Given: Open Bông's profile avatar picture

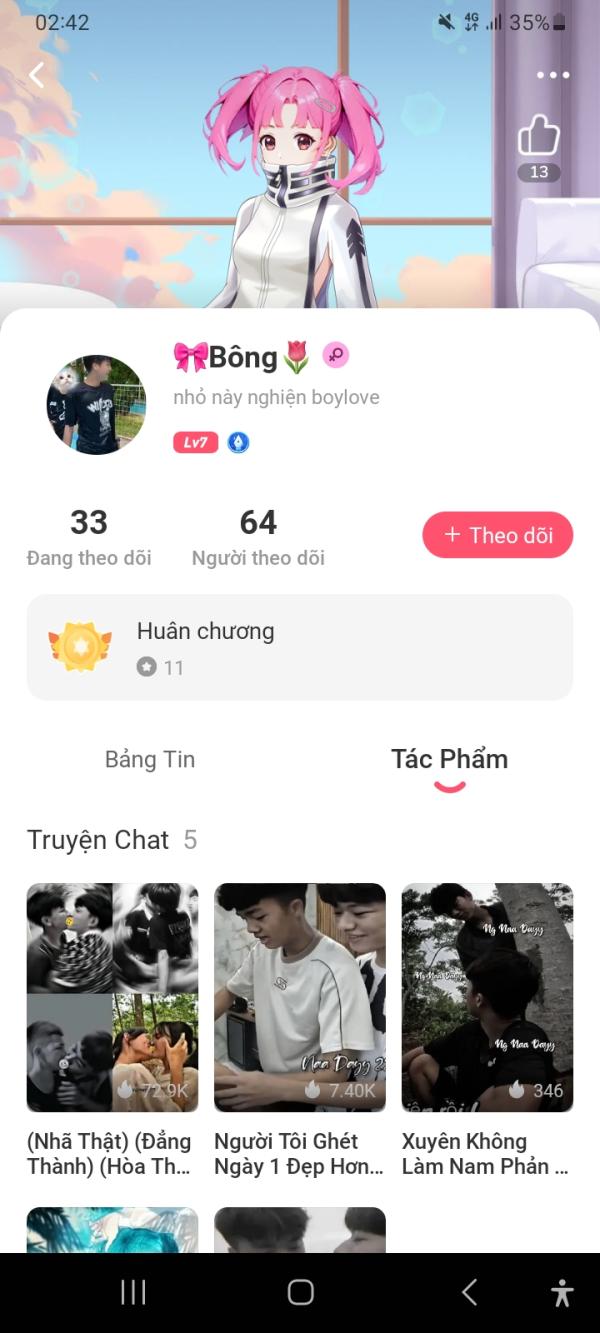Looking at the screenshot, I should (x=96, y=405).
